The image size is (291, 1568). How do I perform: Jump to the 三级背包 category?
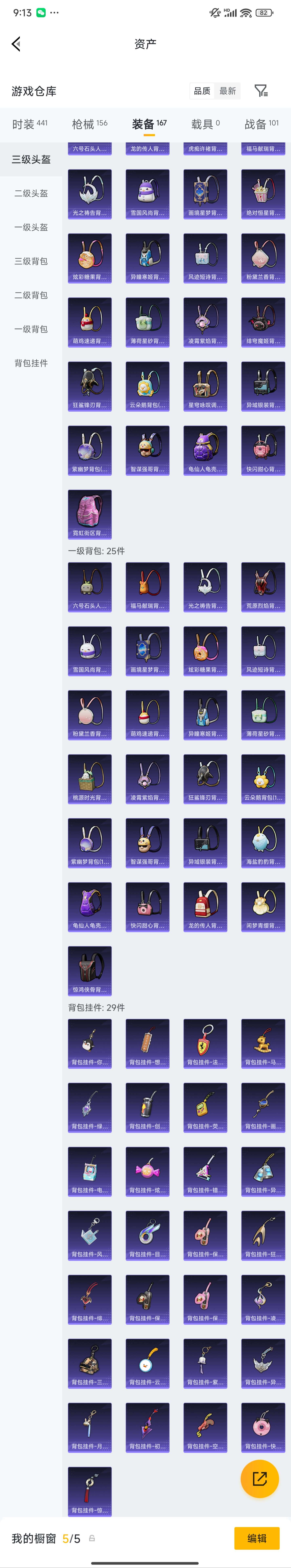[31, 261]
